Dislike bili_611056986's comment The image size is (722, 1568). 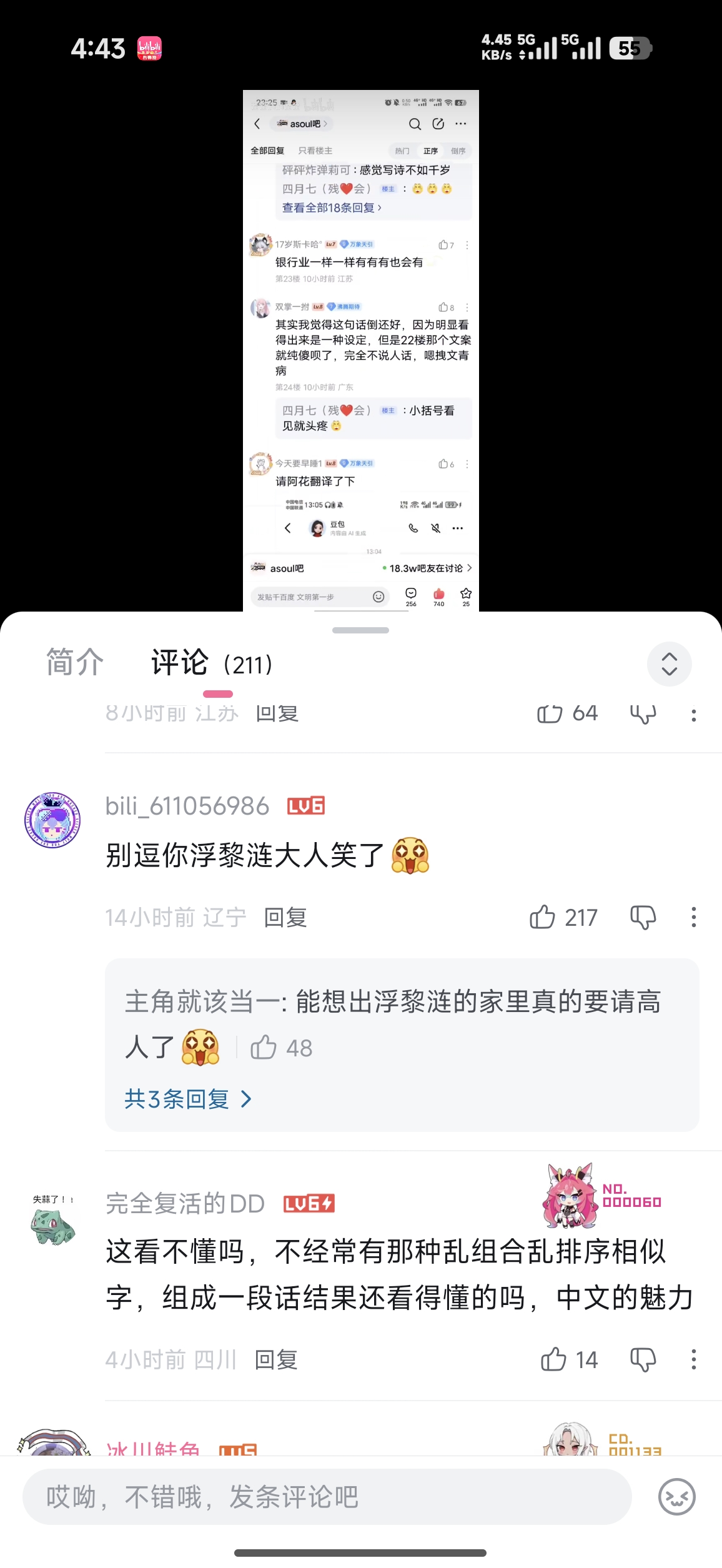click(643, 918)
